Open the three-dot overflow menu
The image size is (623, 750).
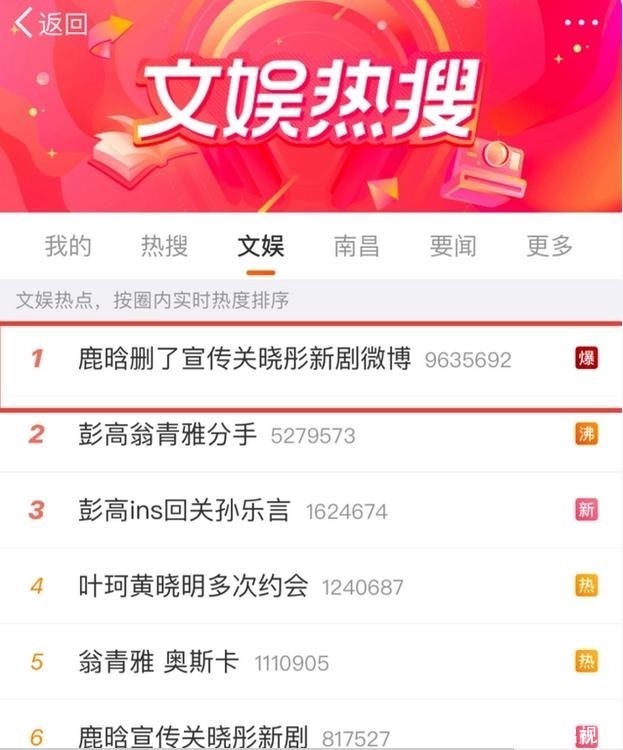pyautogui.click(x=580, y=23)
